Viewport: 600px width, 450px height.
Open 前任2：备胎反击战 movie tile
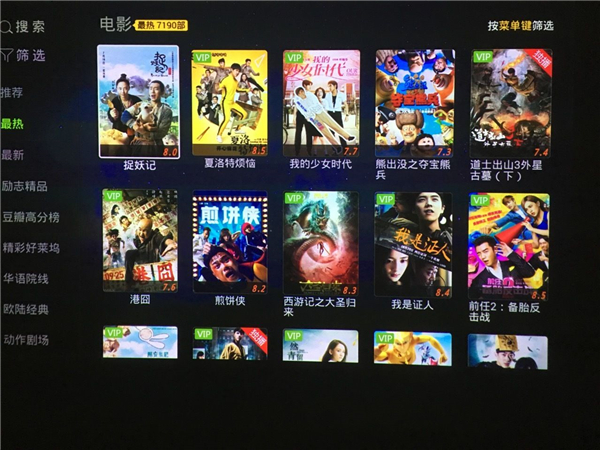(508, 241)
